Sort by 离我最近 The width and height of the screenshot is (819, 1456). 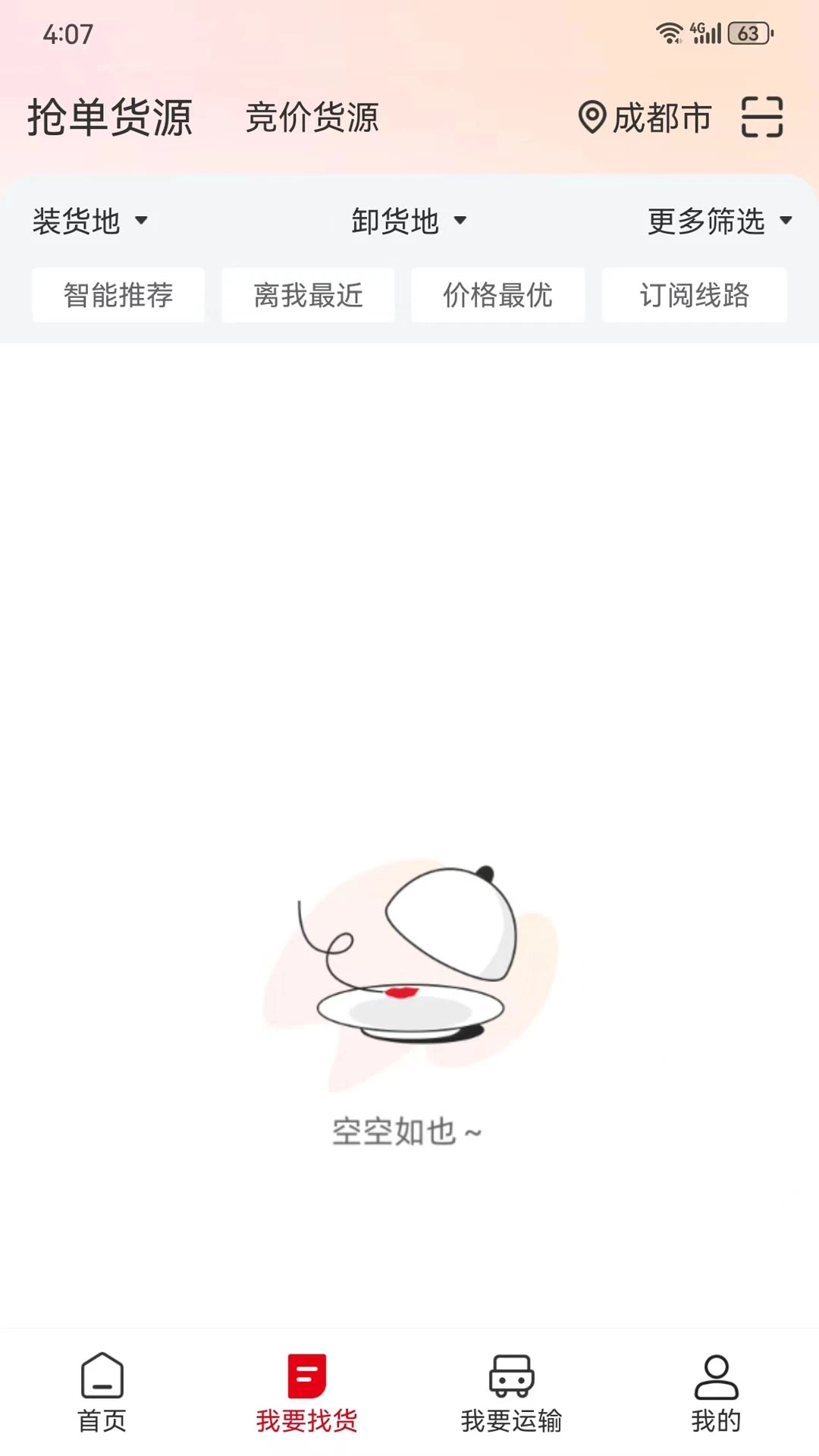click(308, 295)
